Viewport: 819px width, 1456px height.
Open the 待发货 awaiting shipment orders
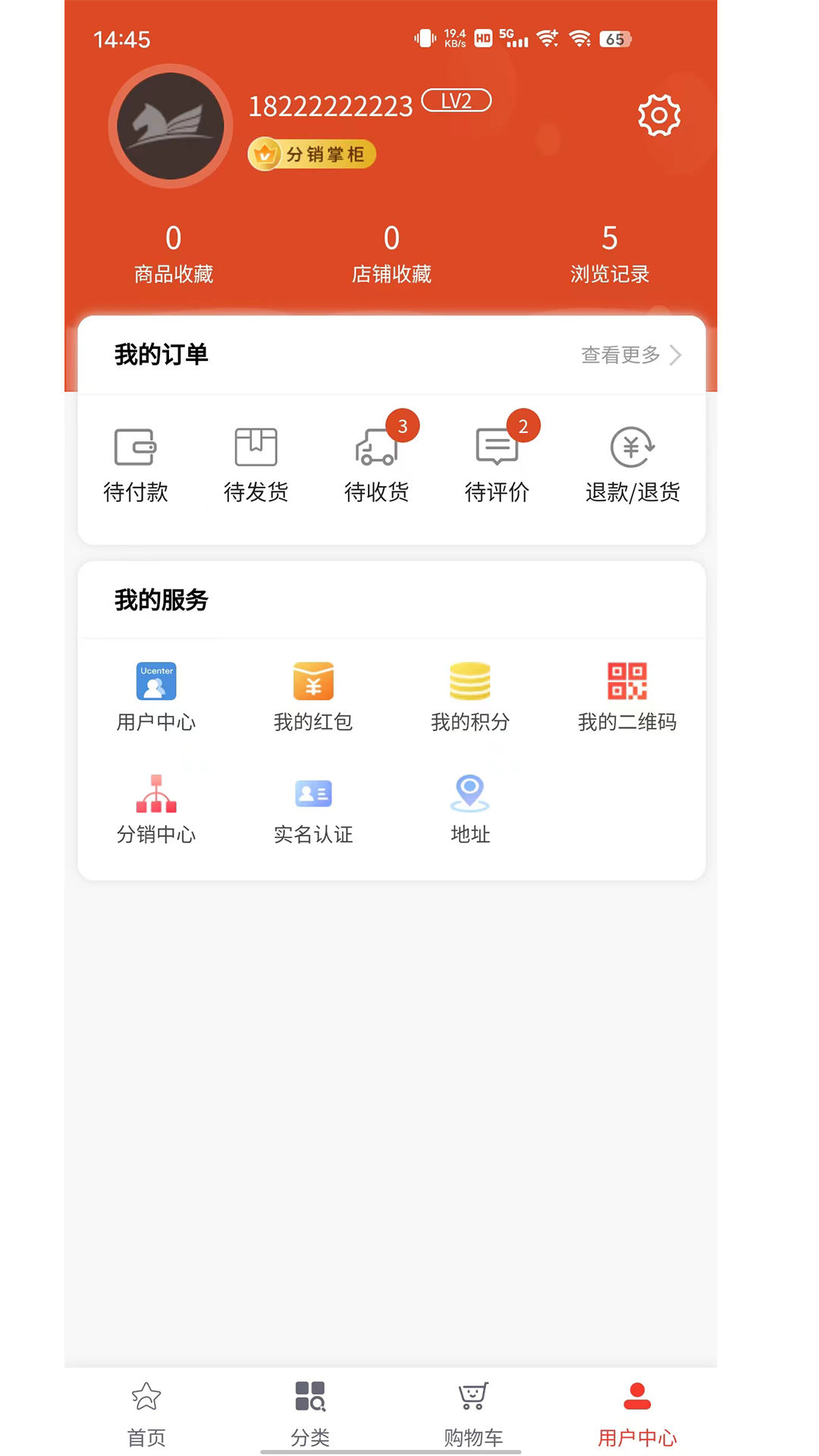[256, 463]
